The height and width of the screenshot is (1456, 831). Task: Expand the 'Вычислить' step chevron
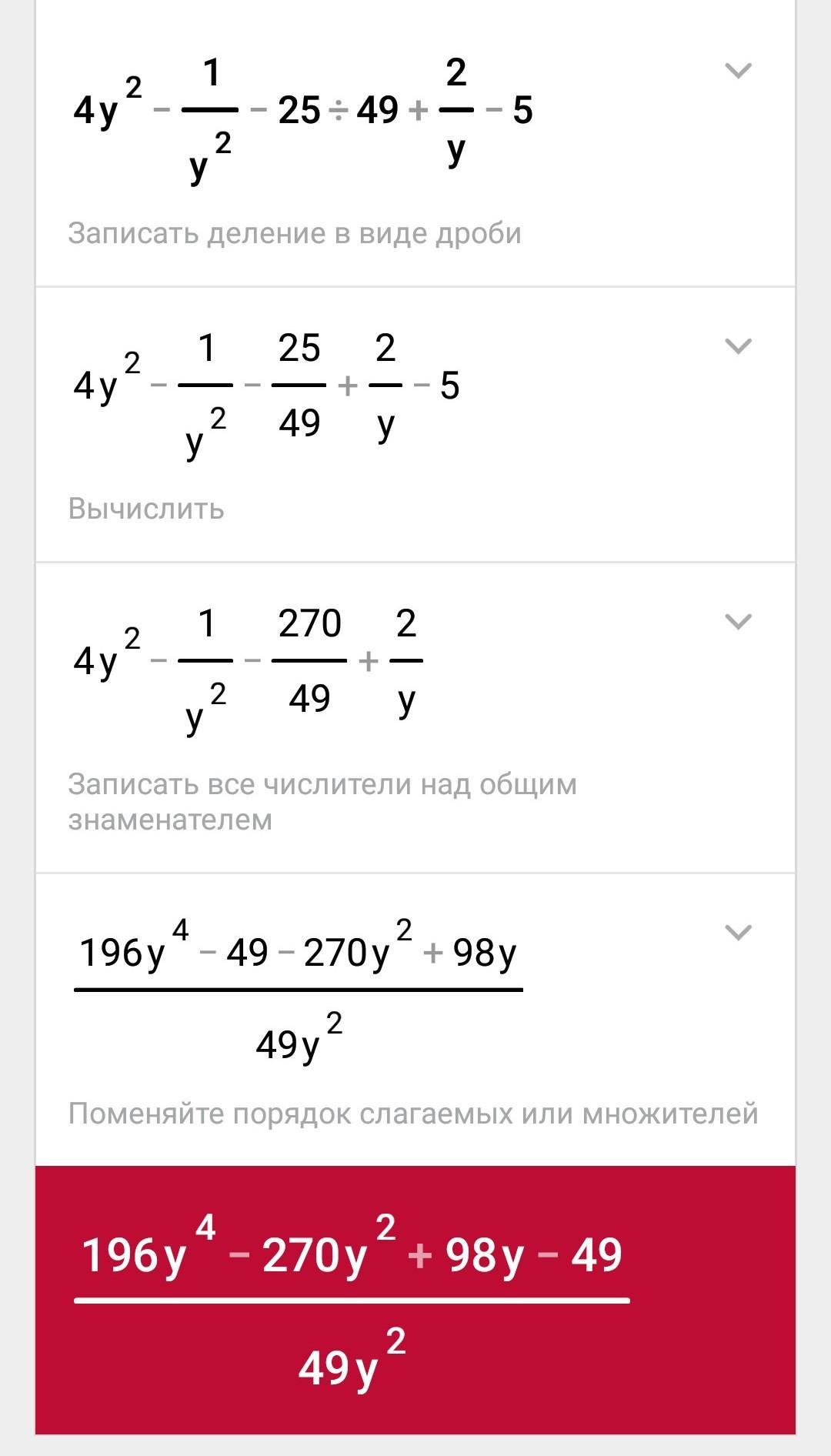tap(738, 346)
